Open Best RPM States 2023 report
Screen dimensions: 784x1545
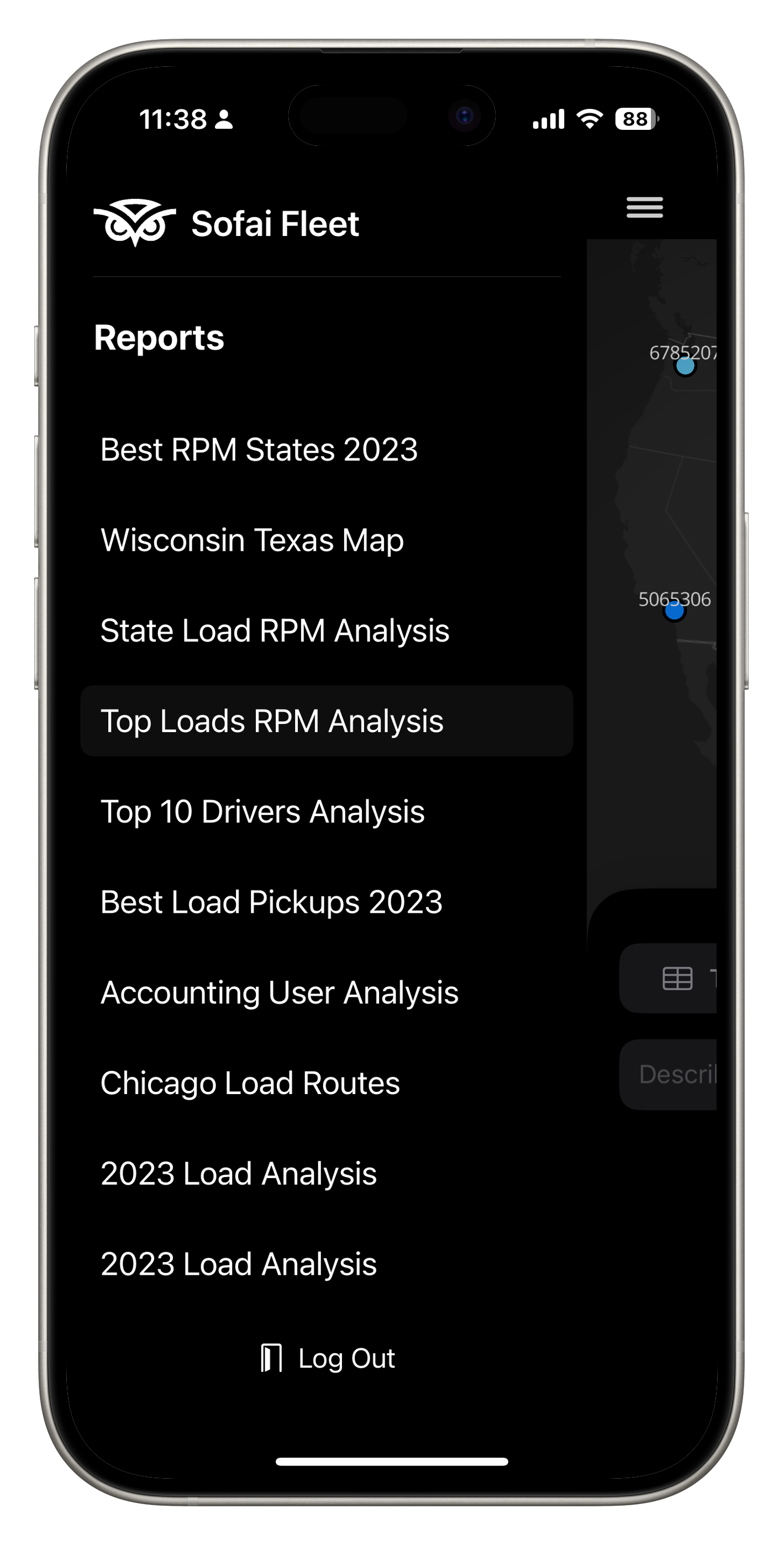[259, 450]
